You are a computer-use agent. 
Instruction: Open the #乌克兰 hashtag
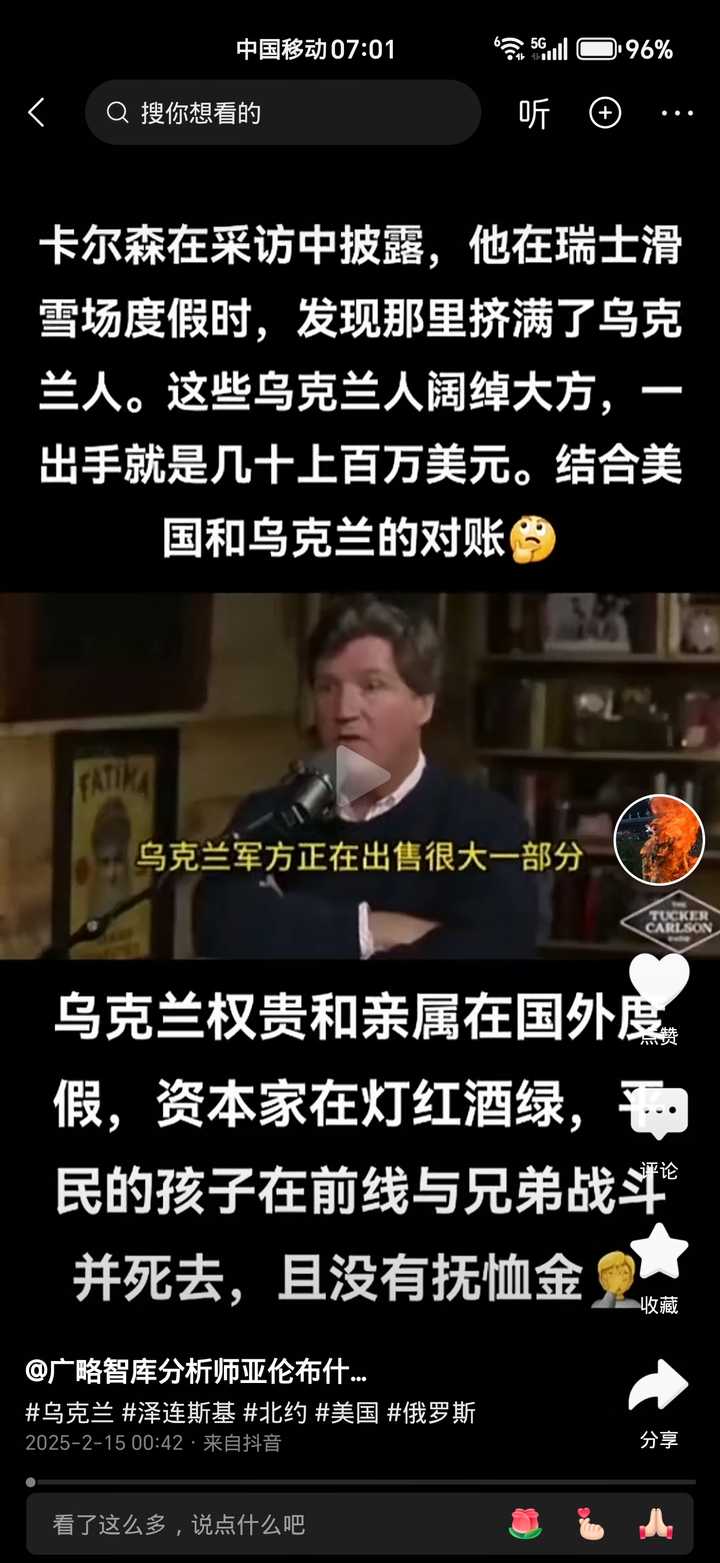click(69, 1413)
